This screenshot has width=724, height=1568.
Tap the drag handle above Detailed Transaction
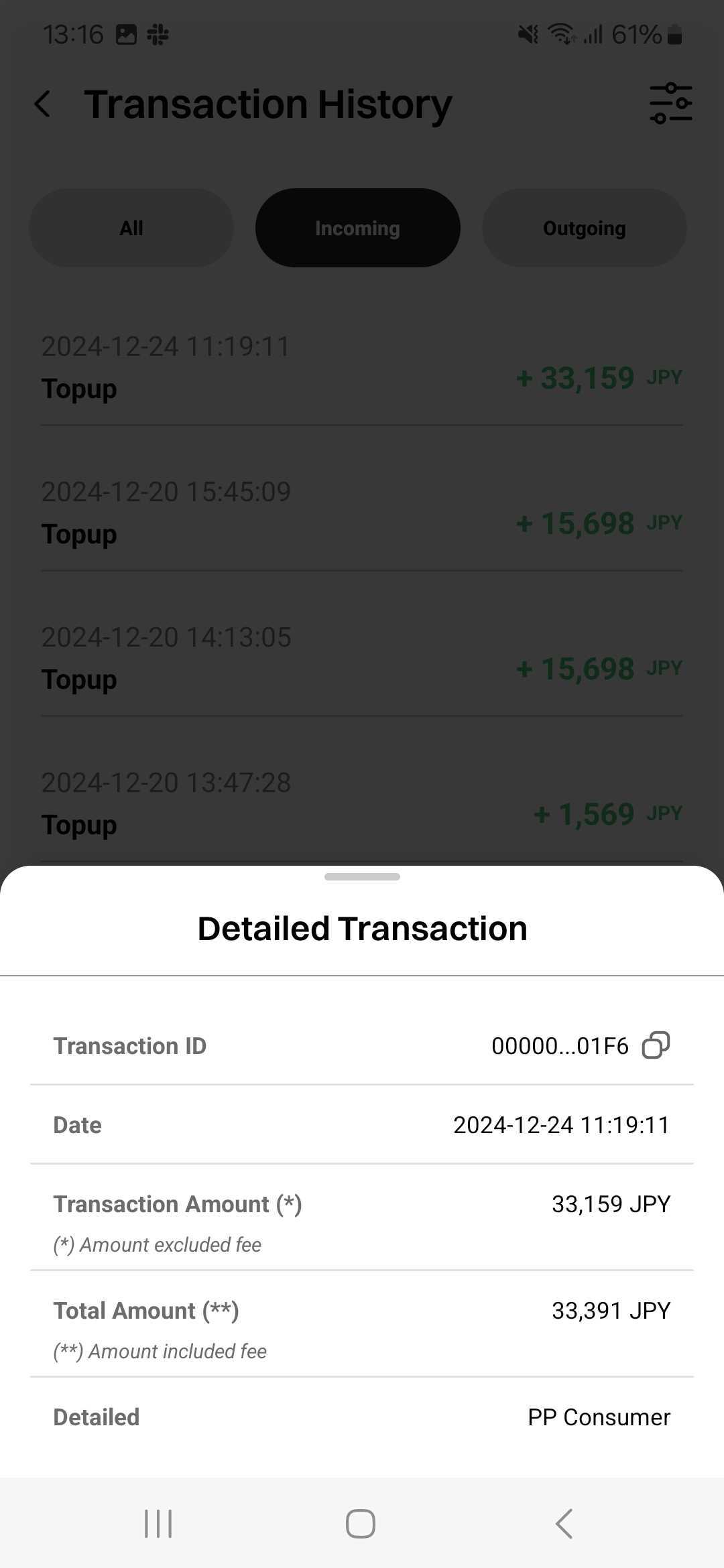click(362, 876)
